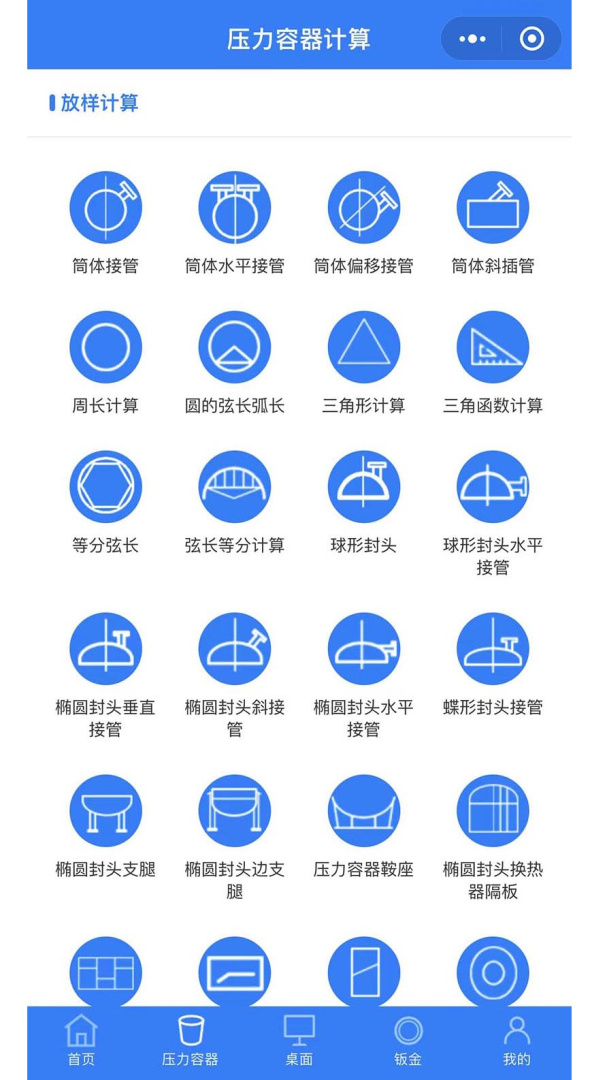
Task: Open the mini program more options menu
Action: [x=472, y=39]
